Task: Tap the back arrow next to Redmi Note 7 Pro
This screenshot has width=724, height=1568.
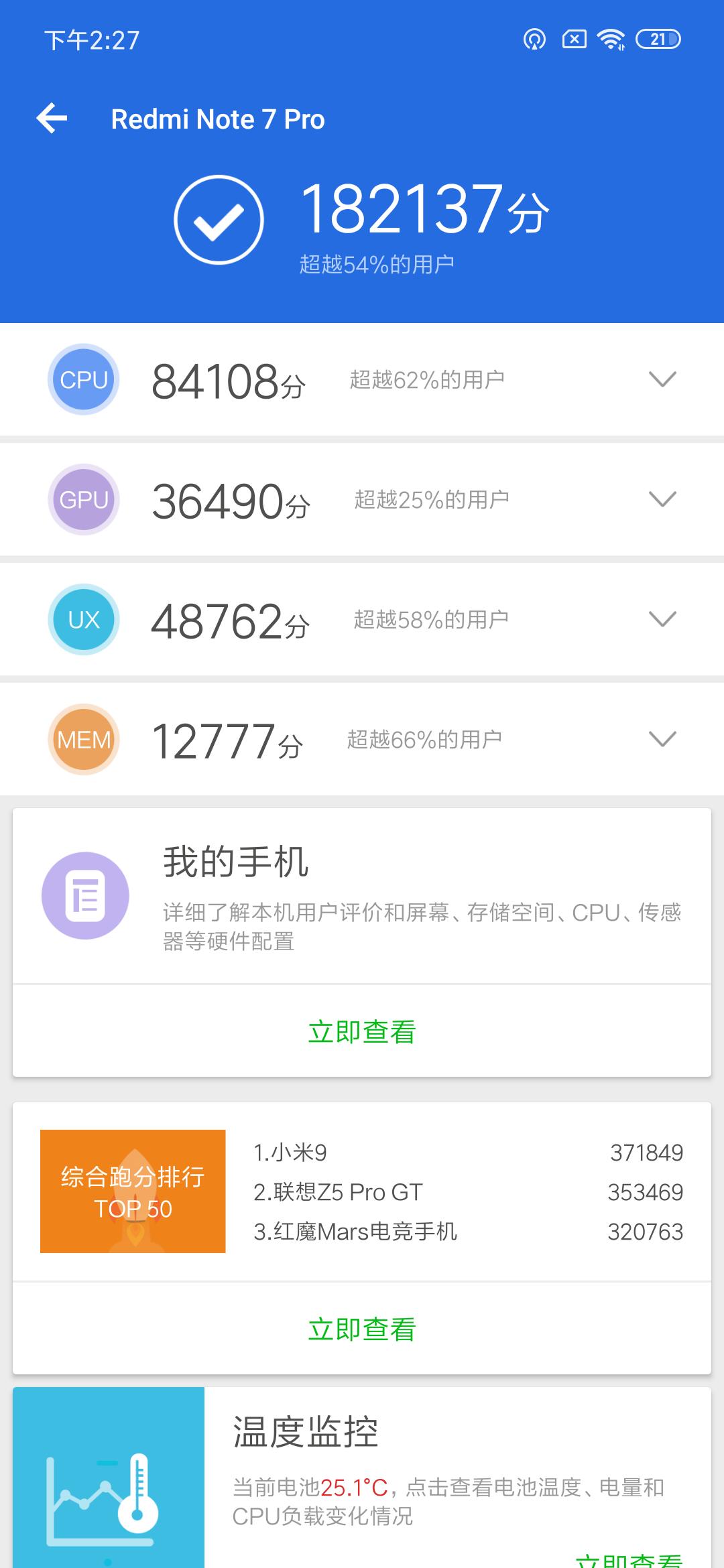Action: (x=51, y=119)
